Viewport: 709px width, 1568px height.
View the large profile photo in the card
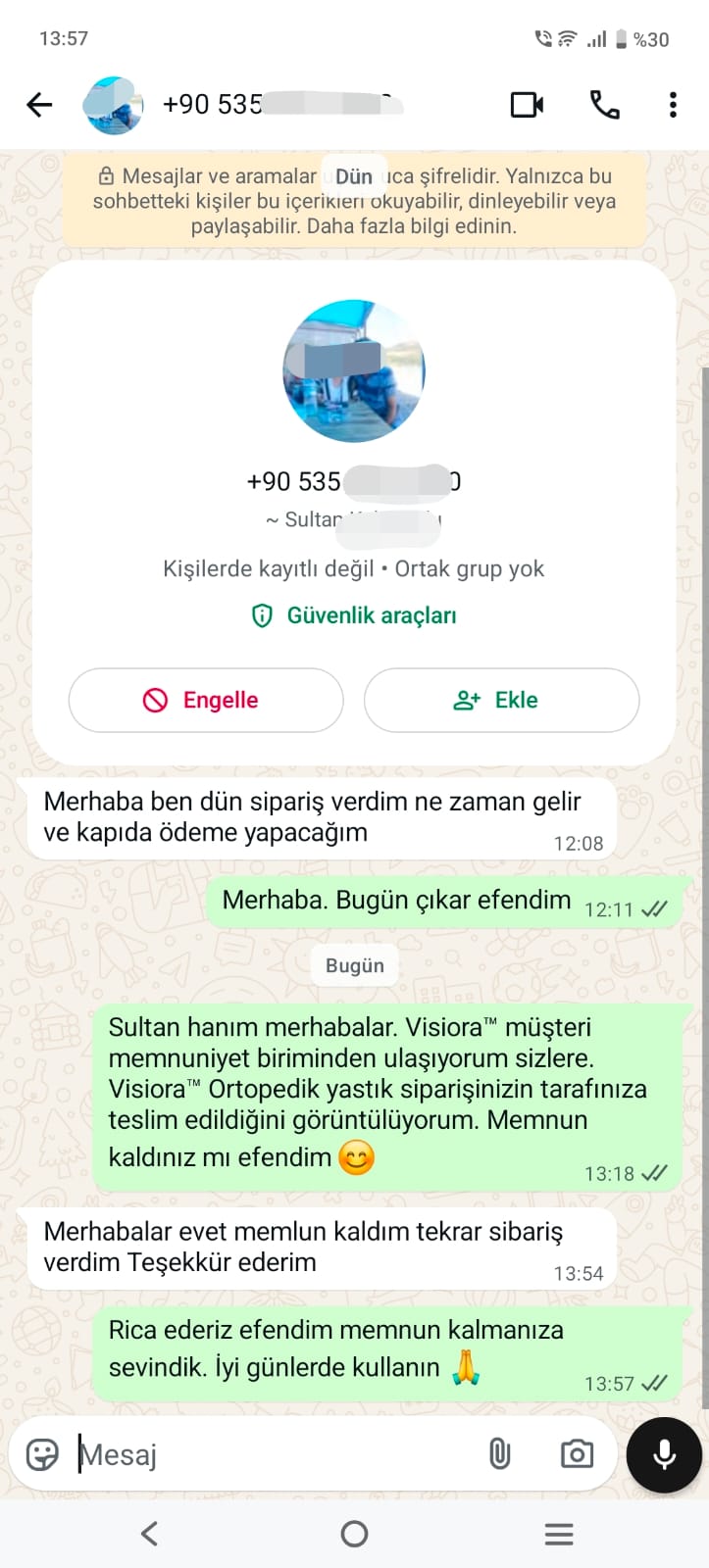[354, 371]
